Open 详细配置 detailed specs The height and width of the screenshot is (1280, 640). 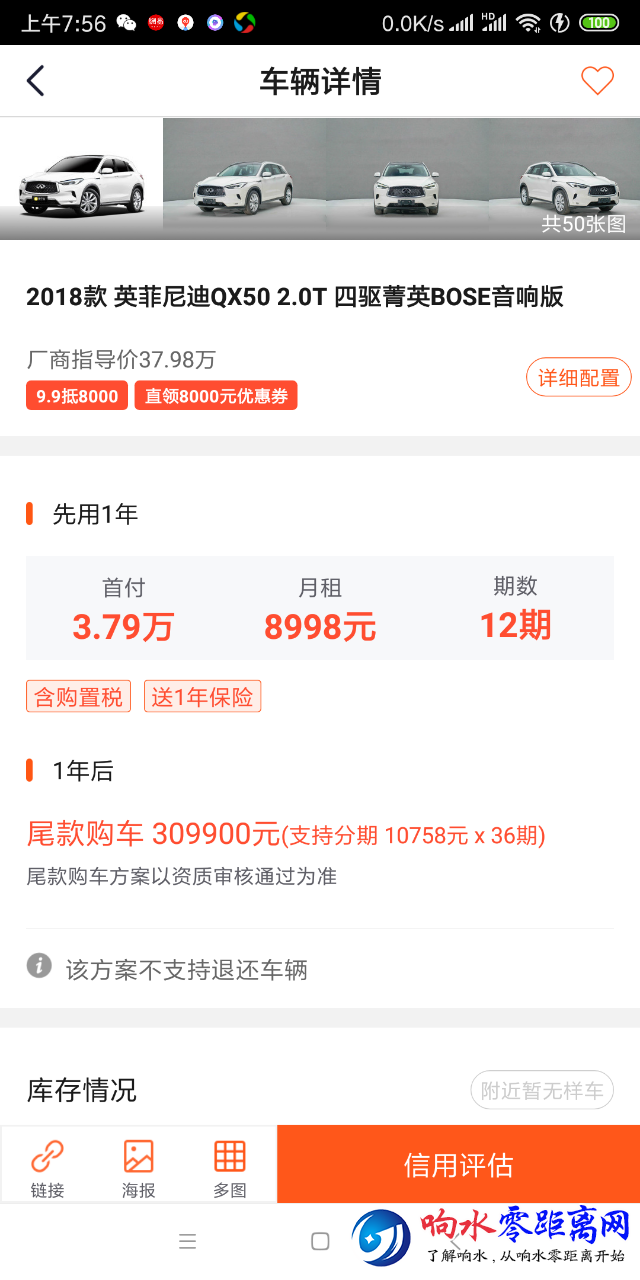(x=579, y=377)
